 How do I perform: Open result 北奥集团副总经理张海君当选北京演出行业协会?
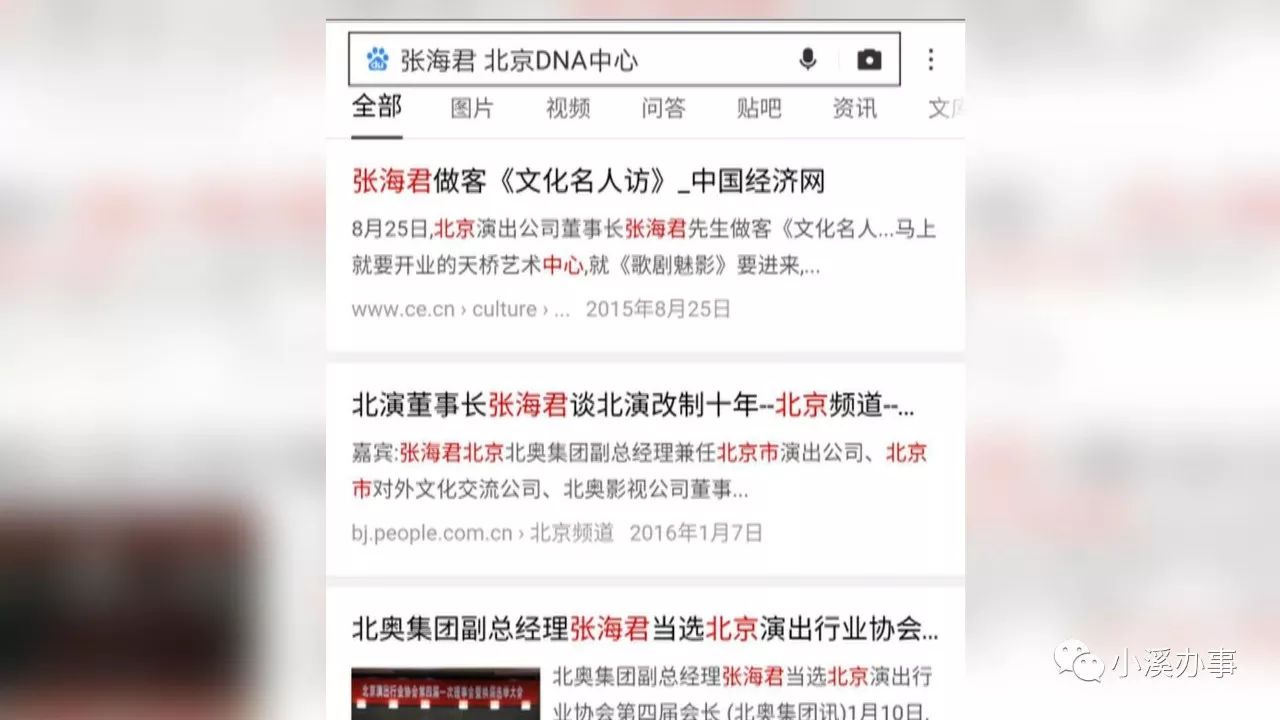645,628
